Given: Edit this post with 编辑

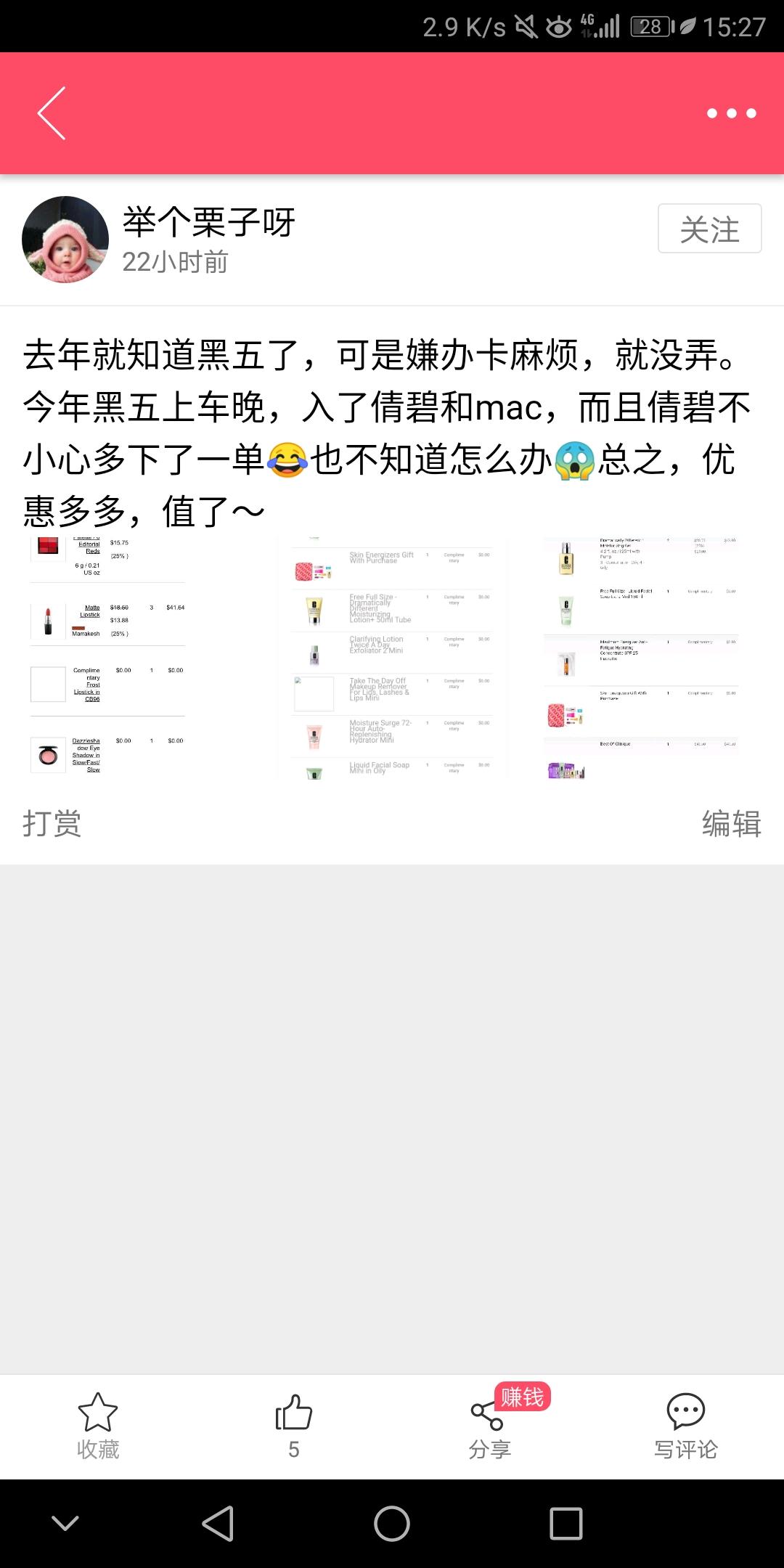Looking at the screenshot, I should point(731,823).
